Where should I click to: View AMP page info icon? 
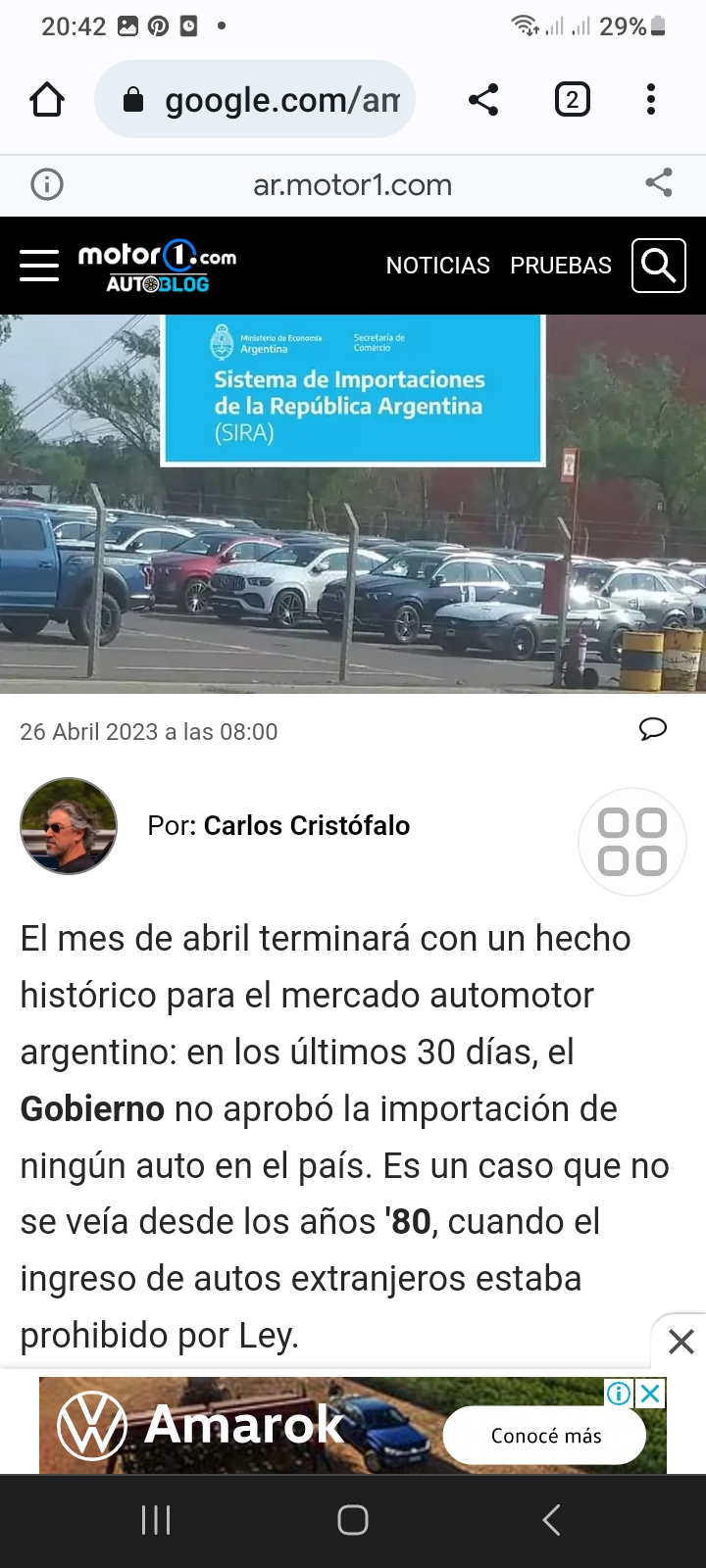[47, 184]
